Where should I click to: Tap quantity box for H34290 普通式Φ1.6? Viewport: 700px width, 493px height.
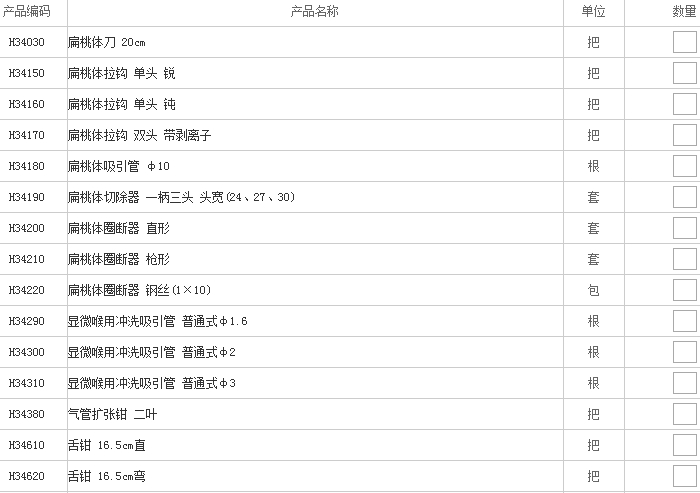[x=684, y=321]
